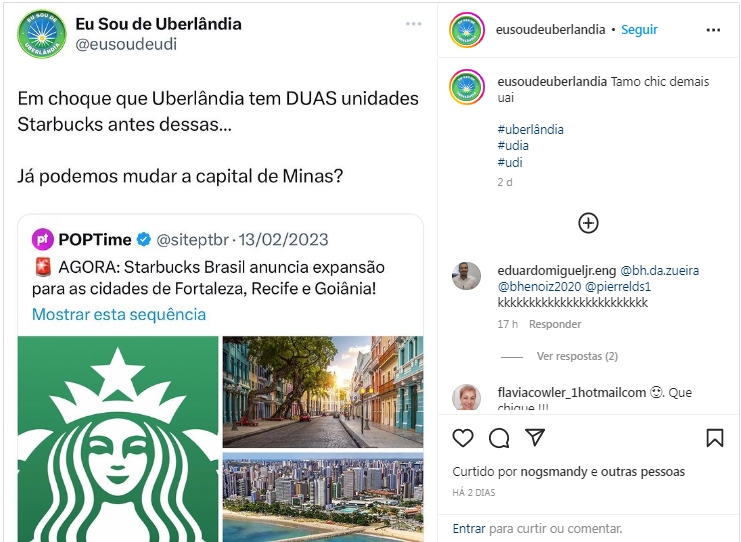Open eduardomigueljr.eng's profile

tap(556, 270)
